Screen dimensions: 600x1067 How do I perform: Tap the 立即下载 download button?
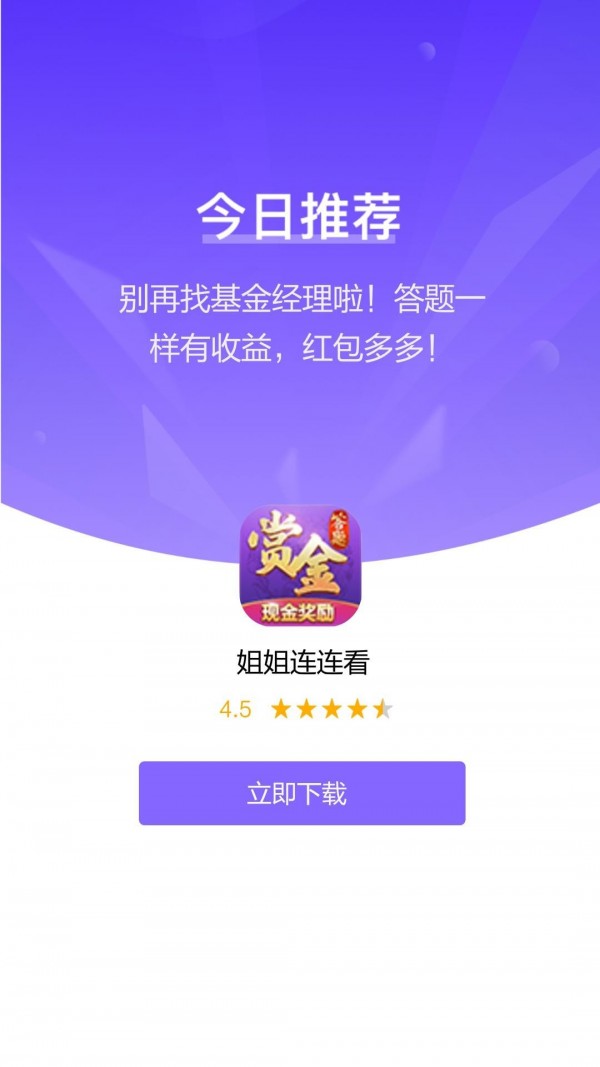(x=301, y=793)
